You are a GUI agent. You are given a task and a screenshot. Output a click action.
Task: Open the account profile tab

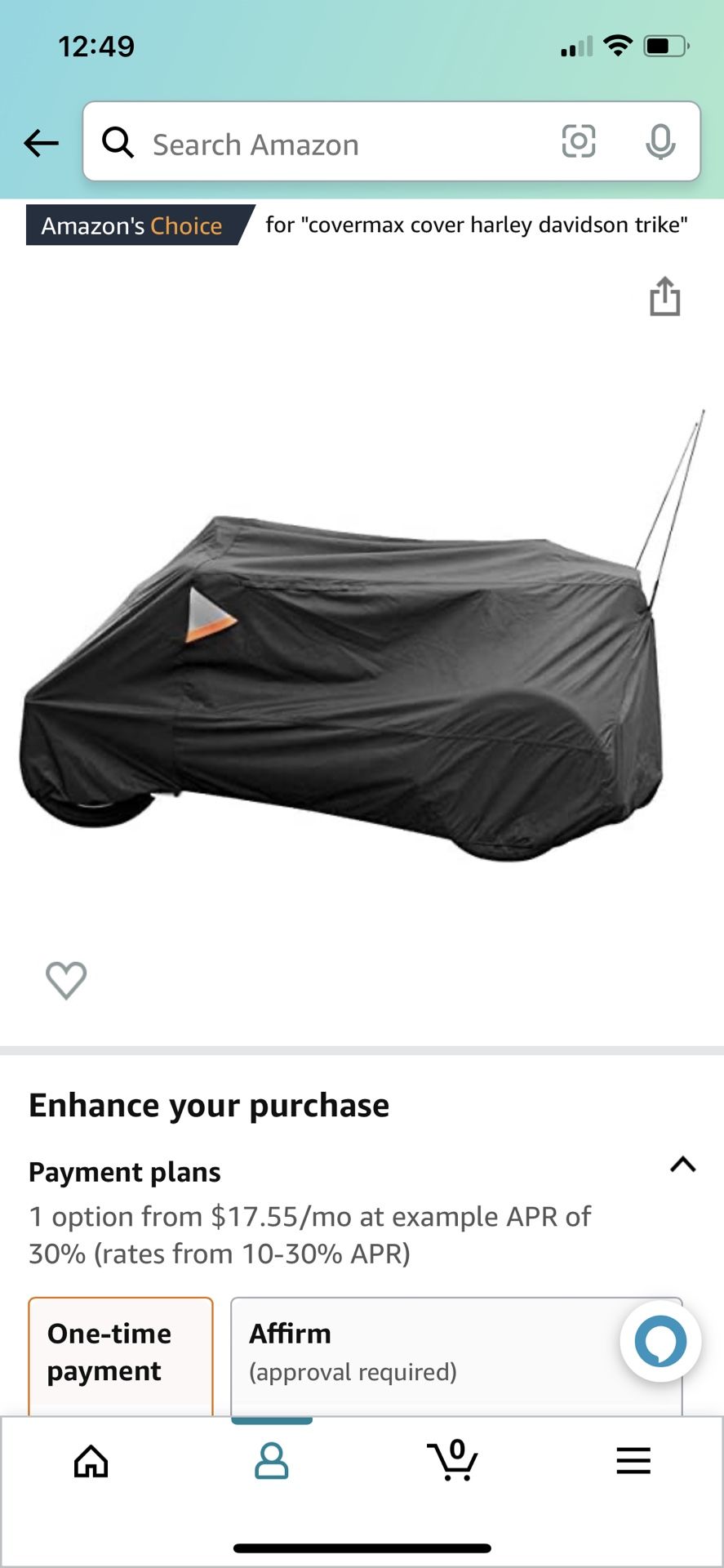coord(272,1461)
